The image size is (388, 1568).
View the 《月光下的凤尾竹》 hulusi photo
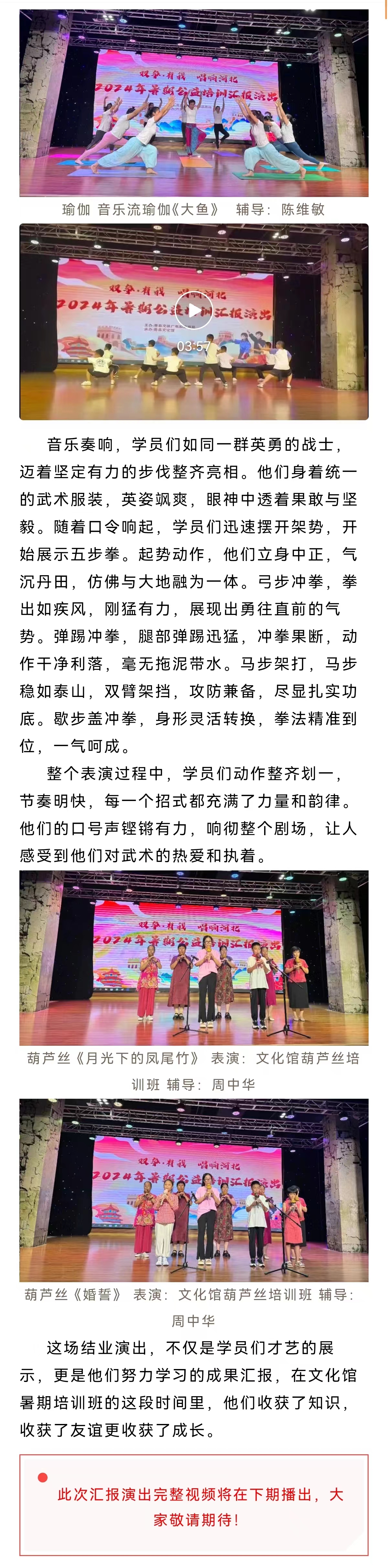[194, 958]
